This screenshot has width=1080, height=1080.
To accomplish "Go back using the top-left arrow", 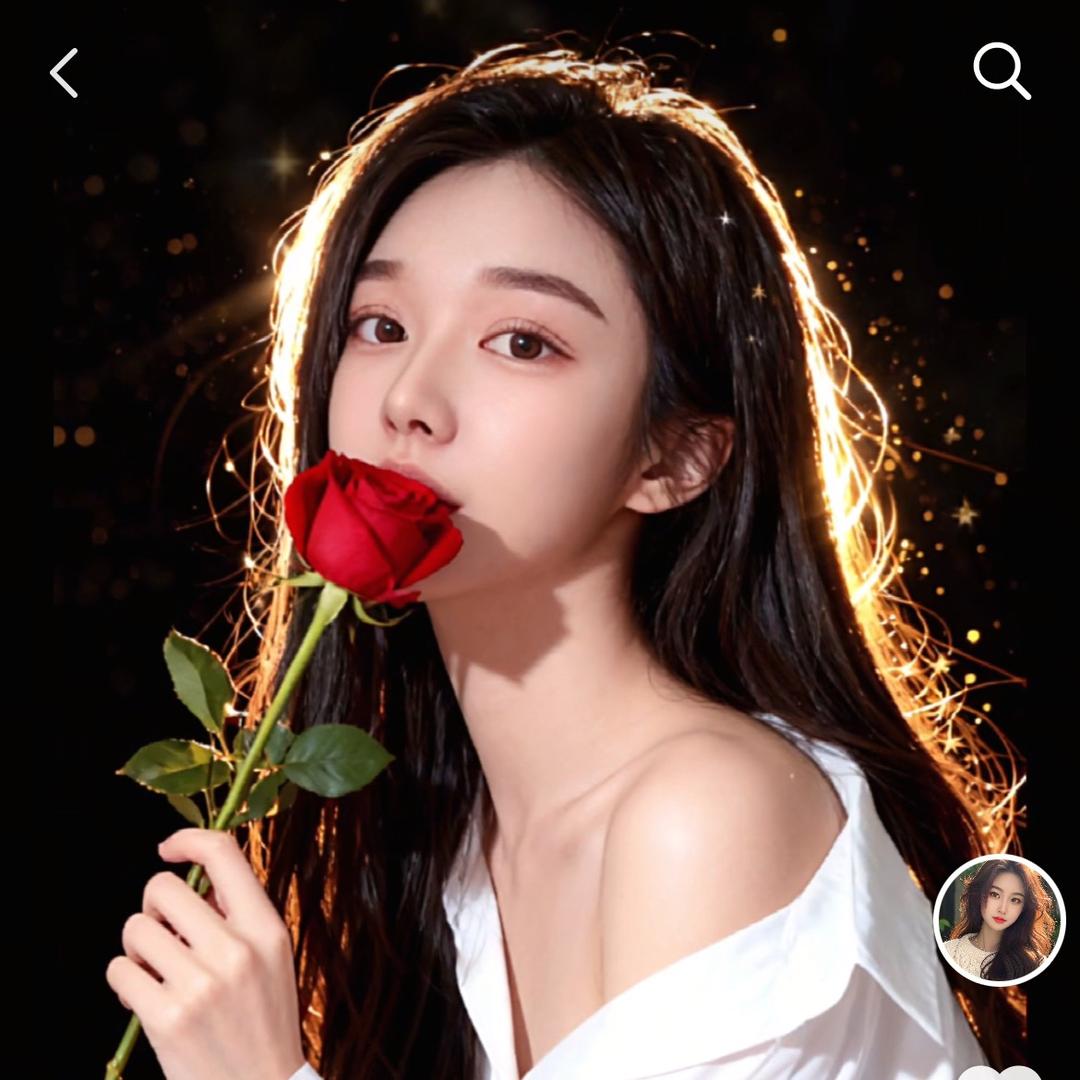I will coord(64,73).
